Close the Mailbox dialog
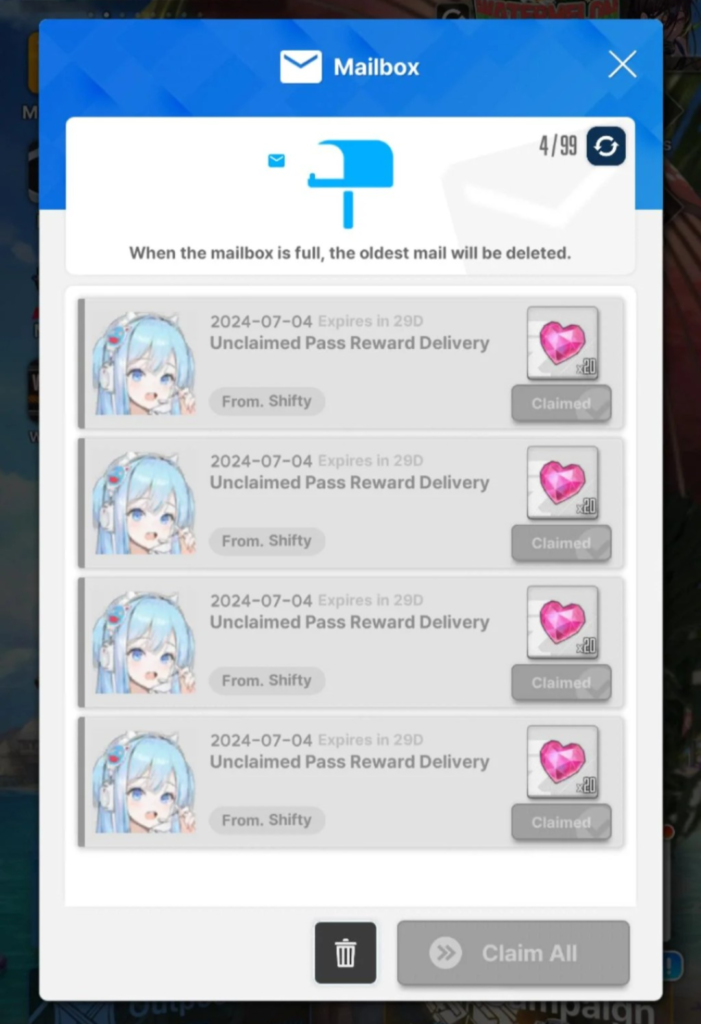This screenshot has height=1024, width=701. click(622, 66)
